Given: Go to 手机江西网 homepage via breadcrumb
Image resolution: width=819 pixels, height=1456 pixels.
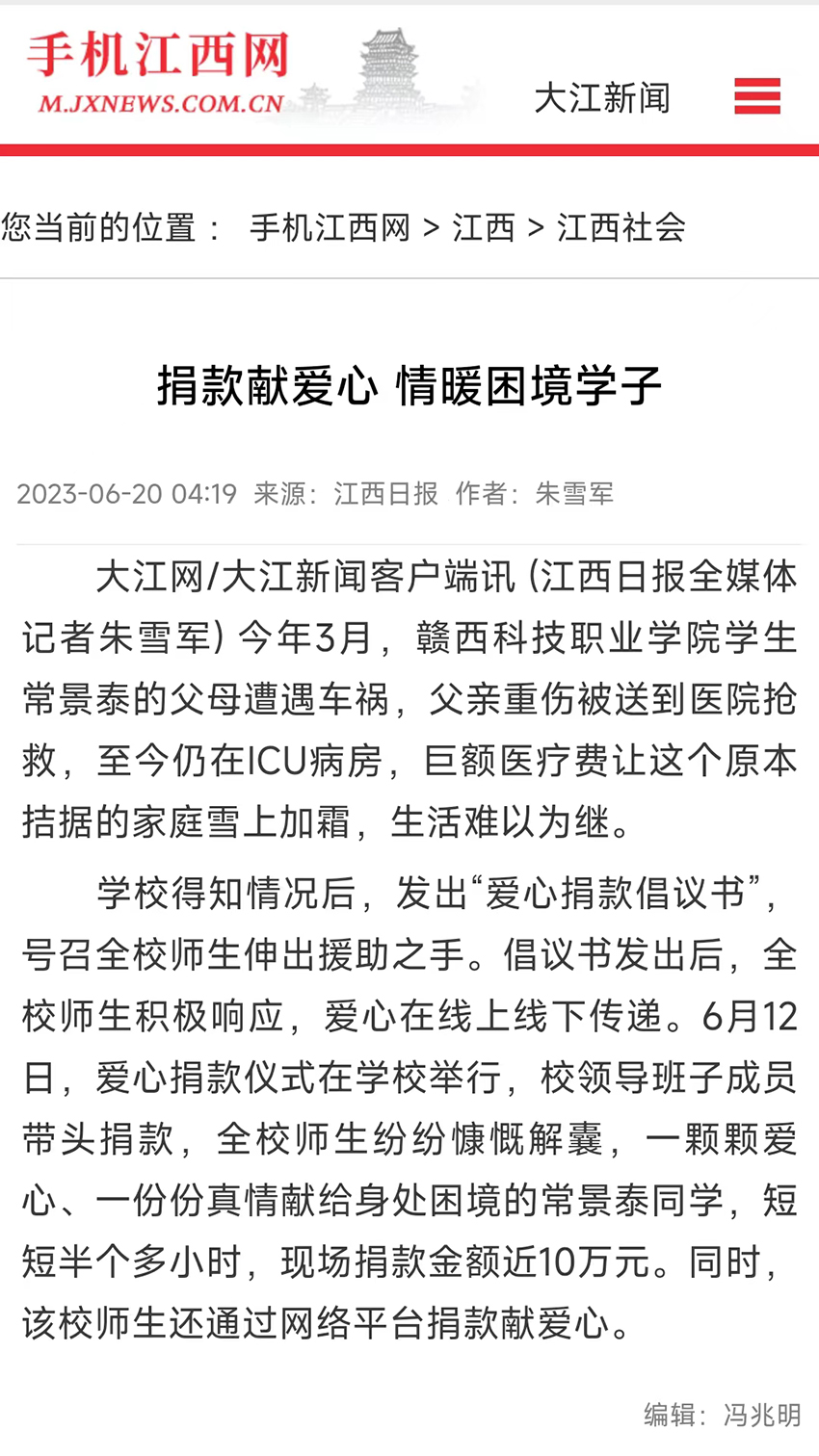Looking at the screenshot, I should (x=330, y=228).
